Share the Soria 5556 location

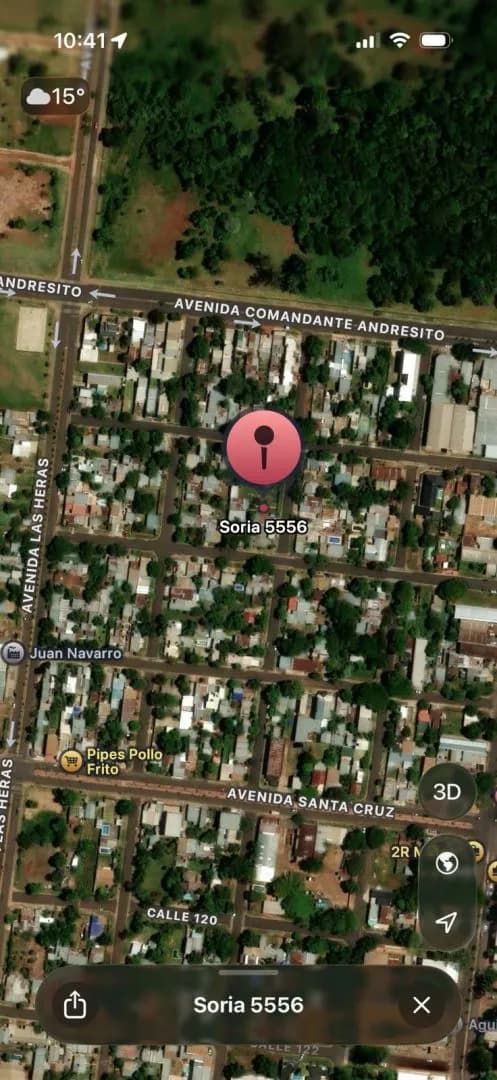click(74, 1005)
